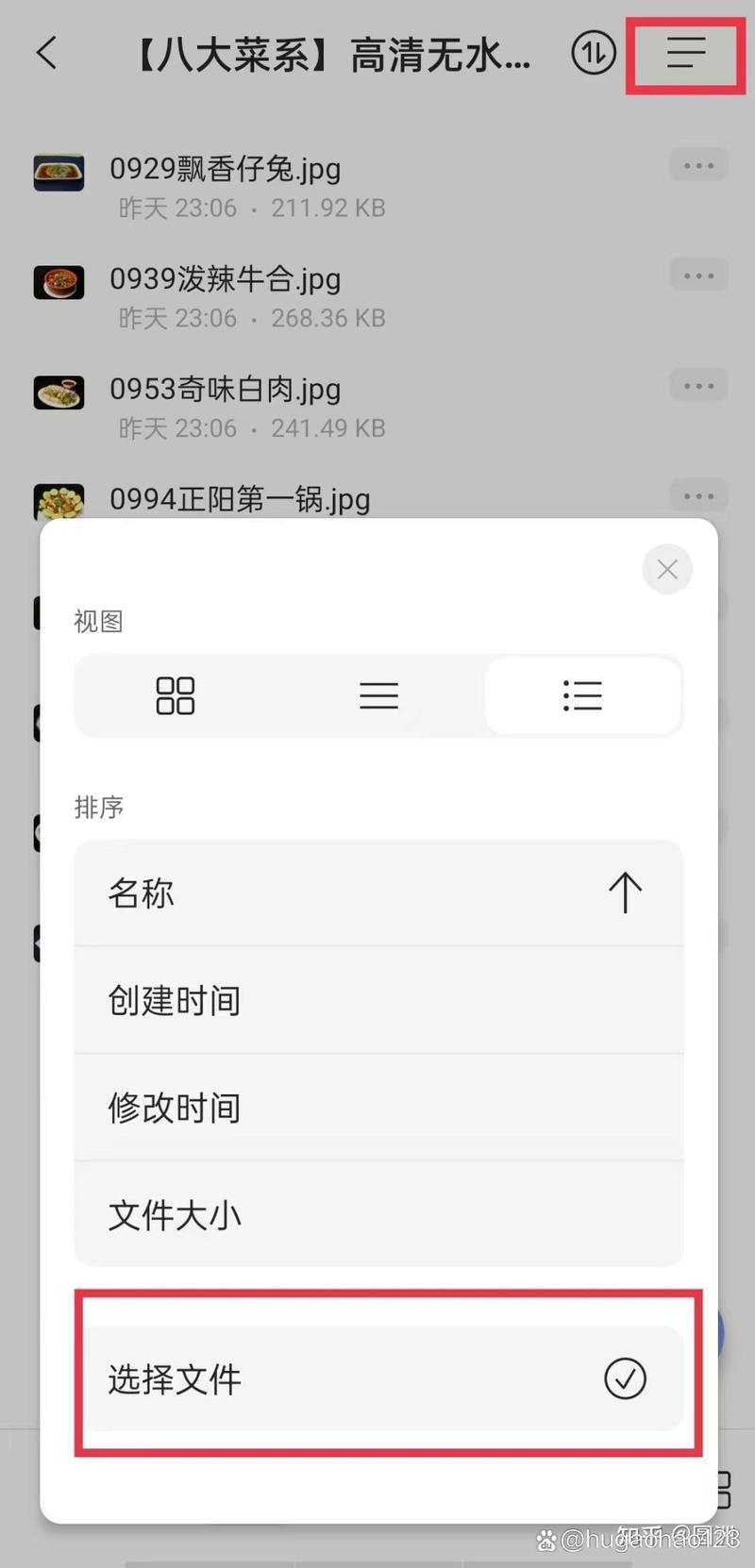The image size is (755, 1568).
Task: Open more options for 0953奇味白肉.jpg
Action: [x=697, y=385]
